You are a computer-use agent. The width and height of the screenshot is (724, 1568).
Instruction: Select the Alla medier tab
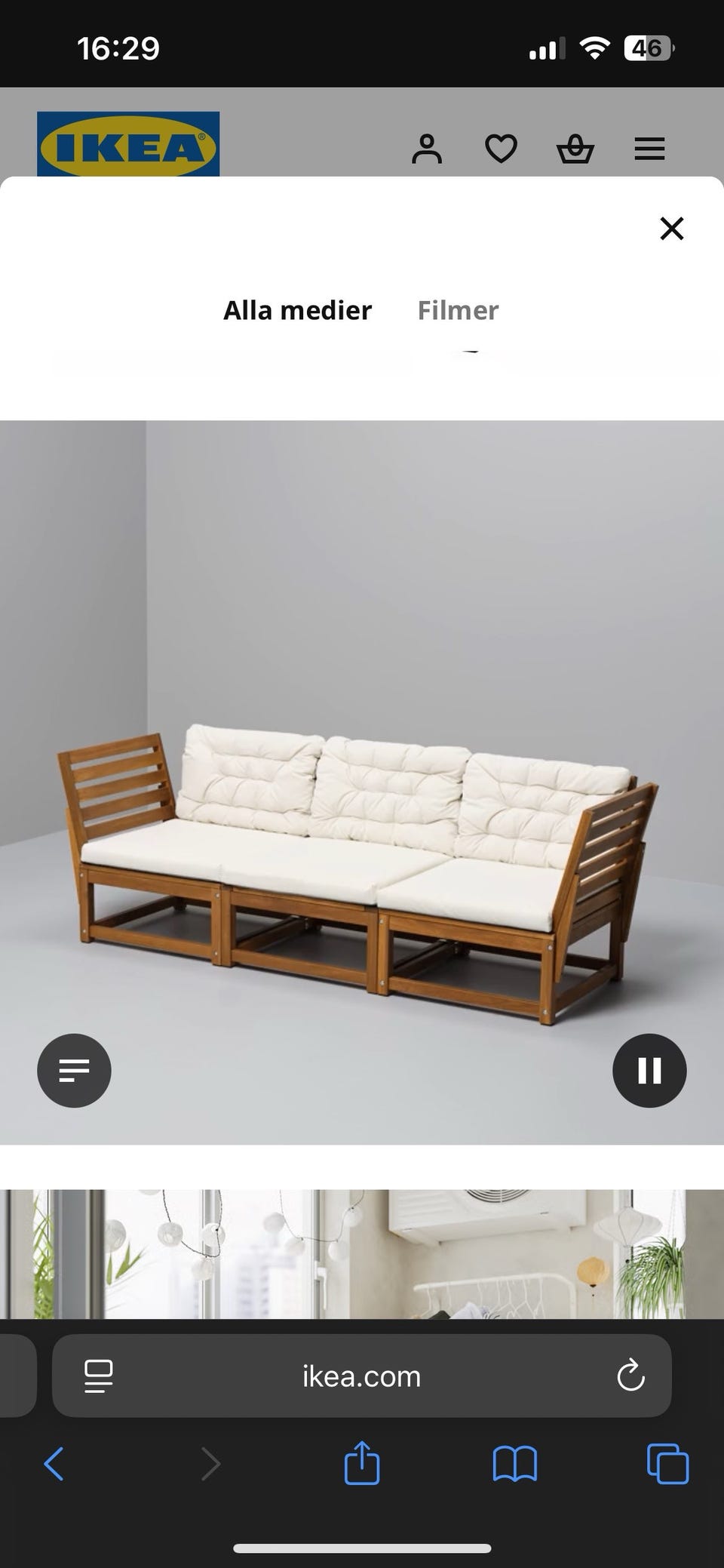coord(297,310)
